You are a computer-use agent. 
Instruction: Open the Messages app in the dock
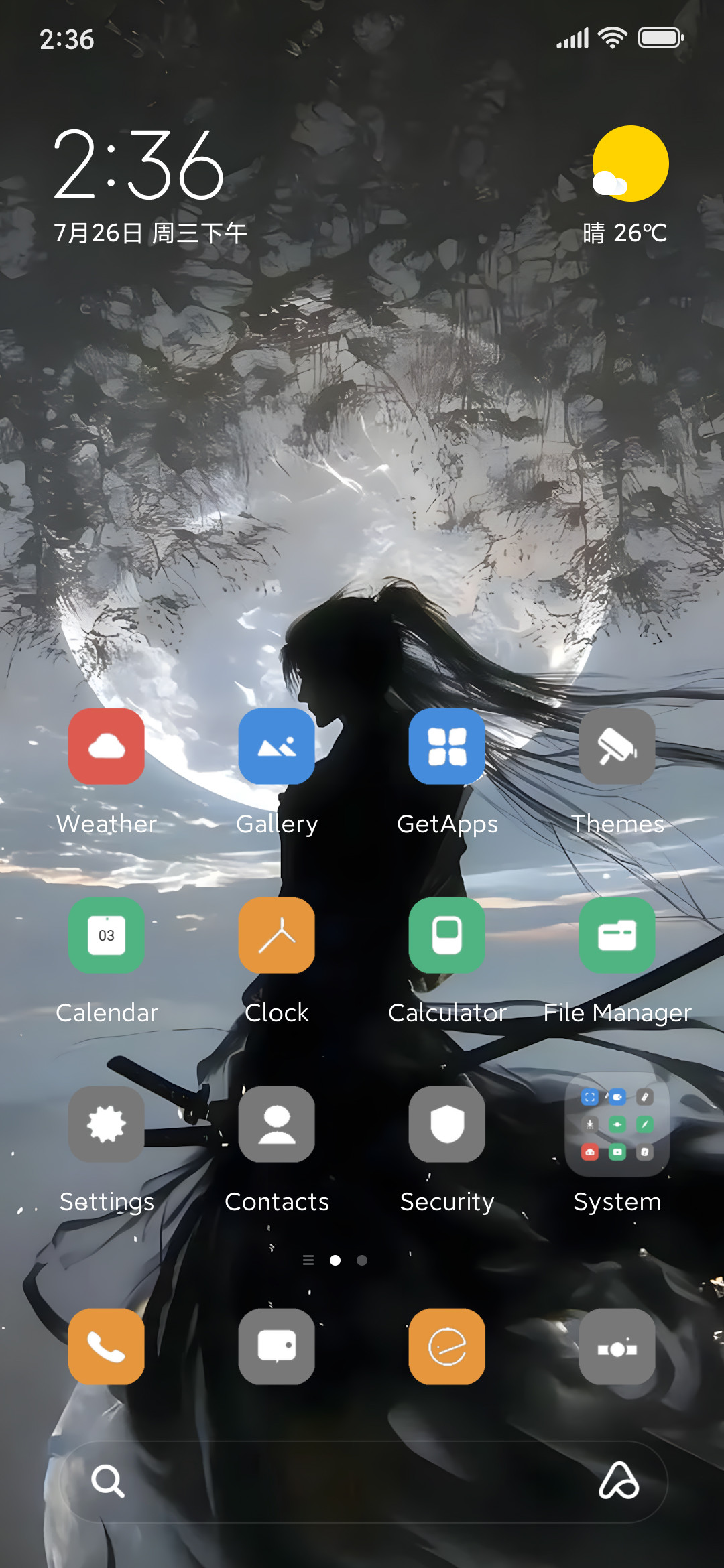click(277, 1347)
